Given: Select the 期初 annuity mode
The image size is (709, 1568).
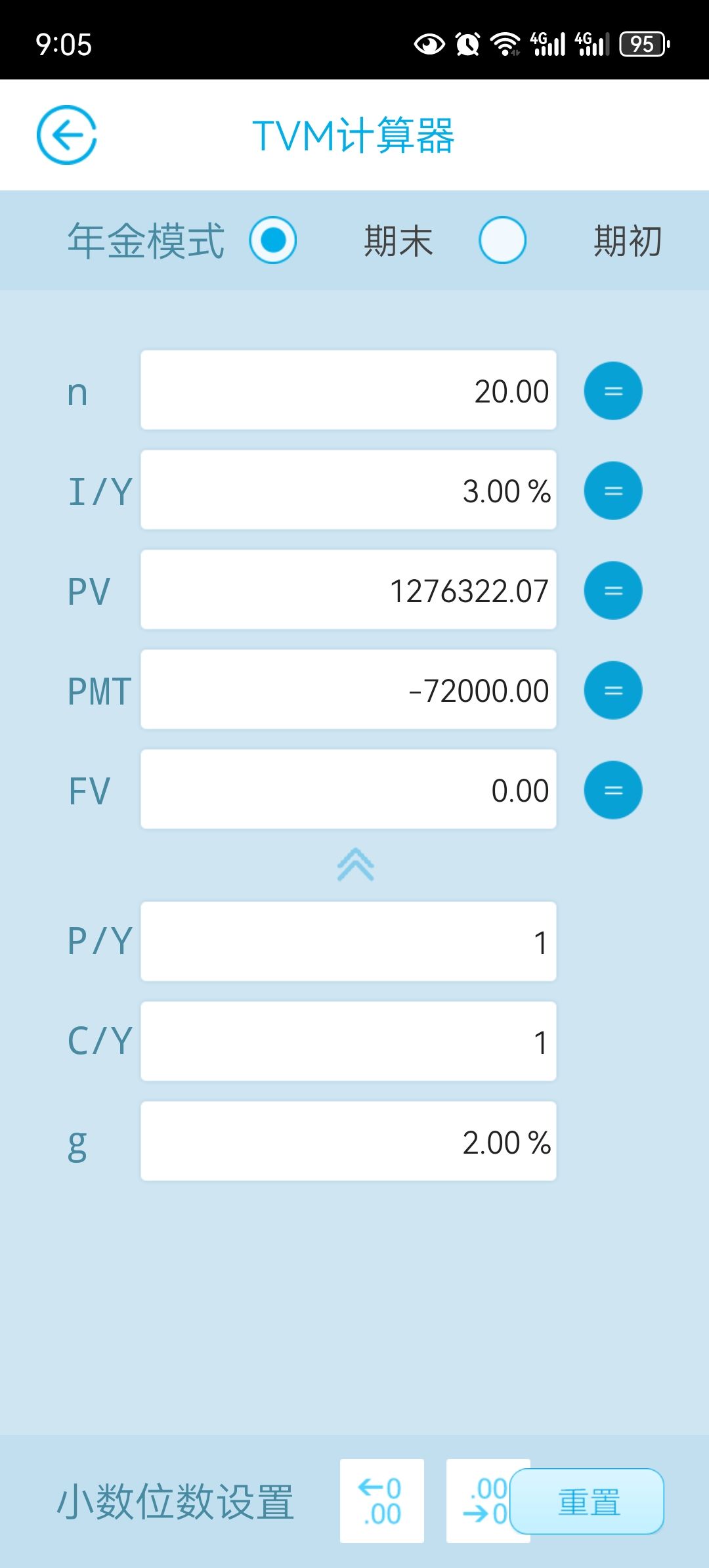Looking at the screenshot, I should [503, 240].
